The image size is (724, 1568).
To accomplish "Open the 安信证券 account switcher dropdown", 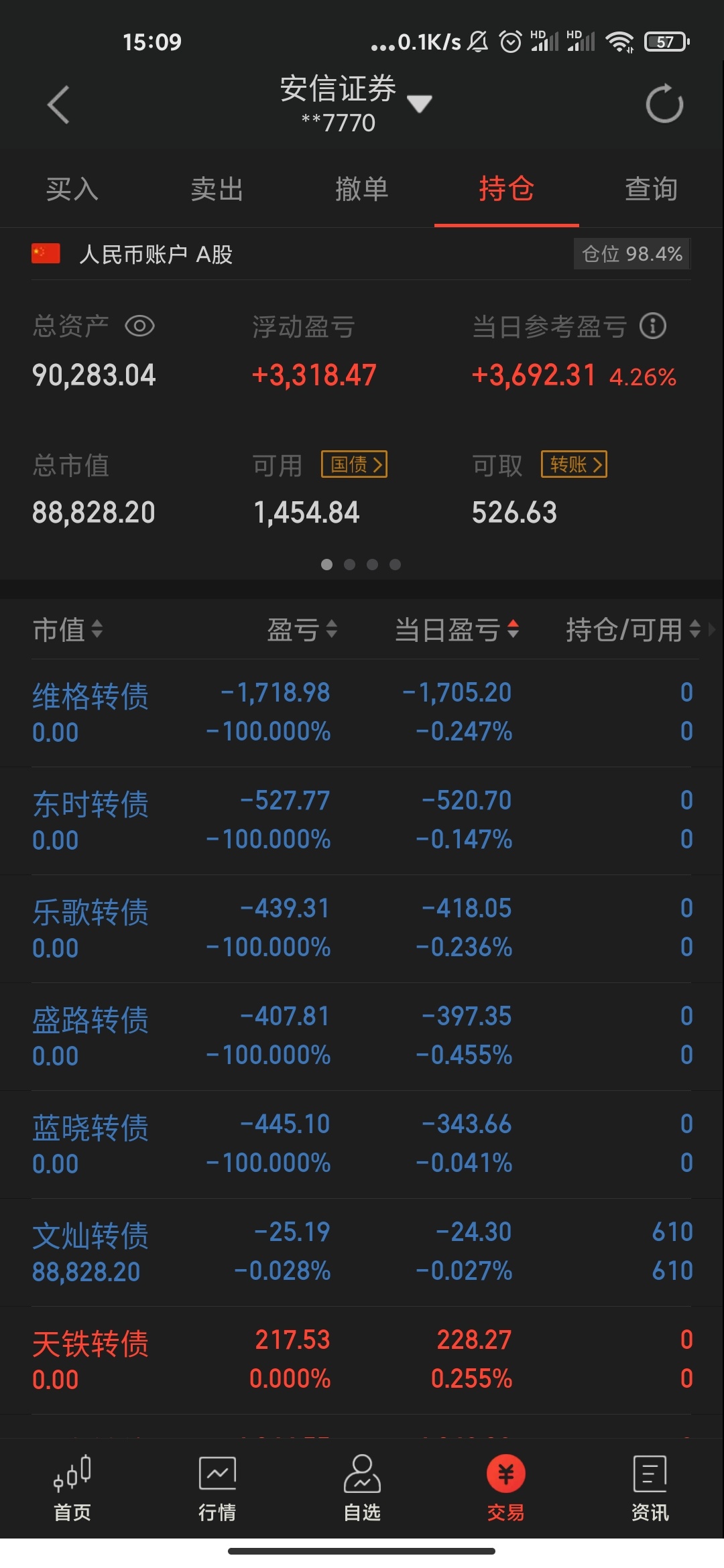I will coord(355,103).
